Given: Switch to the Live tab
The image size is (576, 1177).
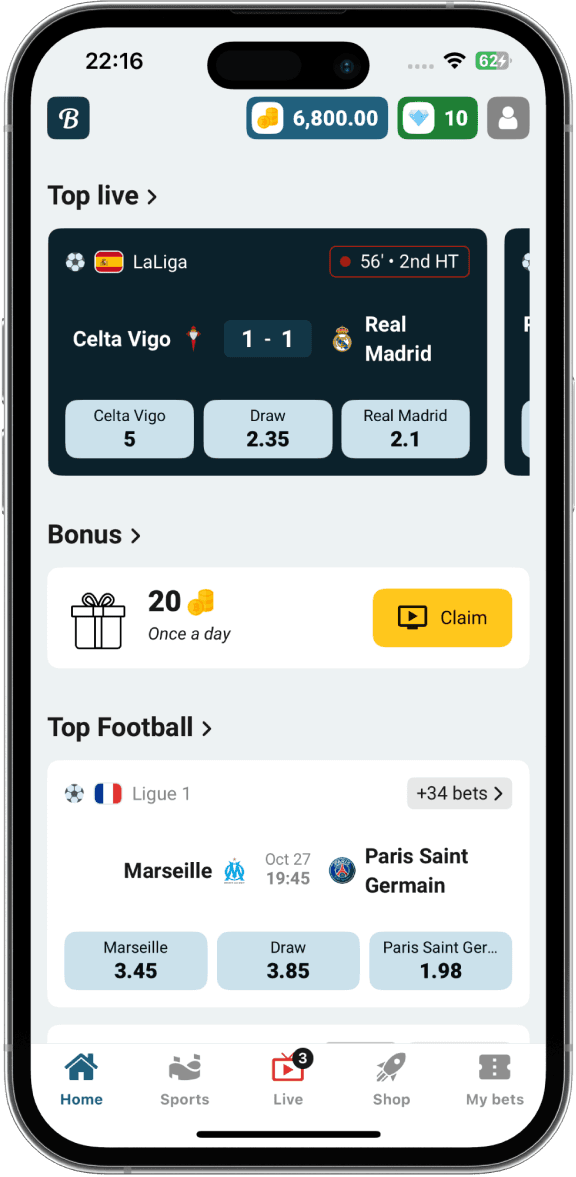Looking at the screenshot, I should click(288, 1080).
